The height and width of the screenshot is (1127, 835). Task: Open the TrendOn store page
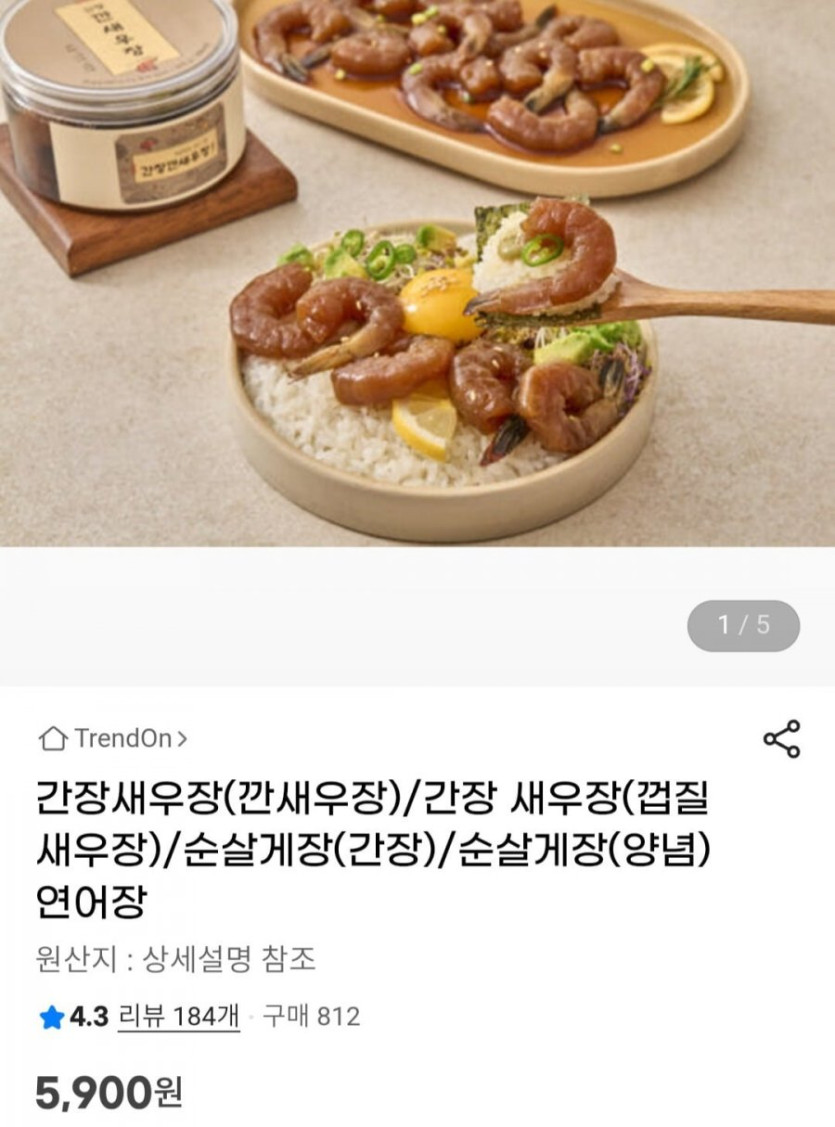coord(113,739)
